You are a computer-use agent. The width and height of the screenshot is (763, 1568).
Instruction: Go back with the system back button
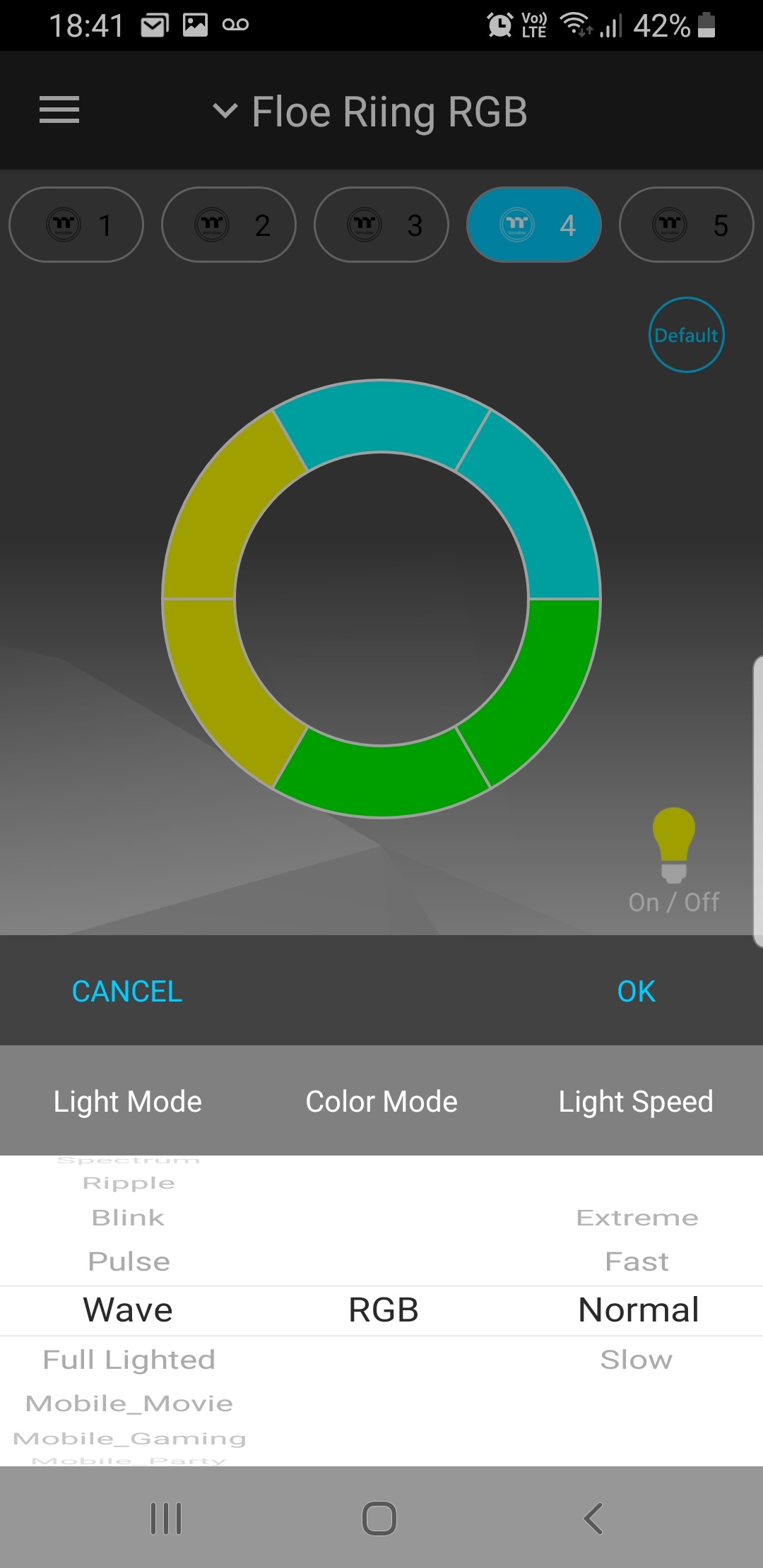point(593,1518)
